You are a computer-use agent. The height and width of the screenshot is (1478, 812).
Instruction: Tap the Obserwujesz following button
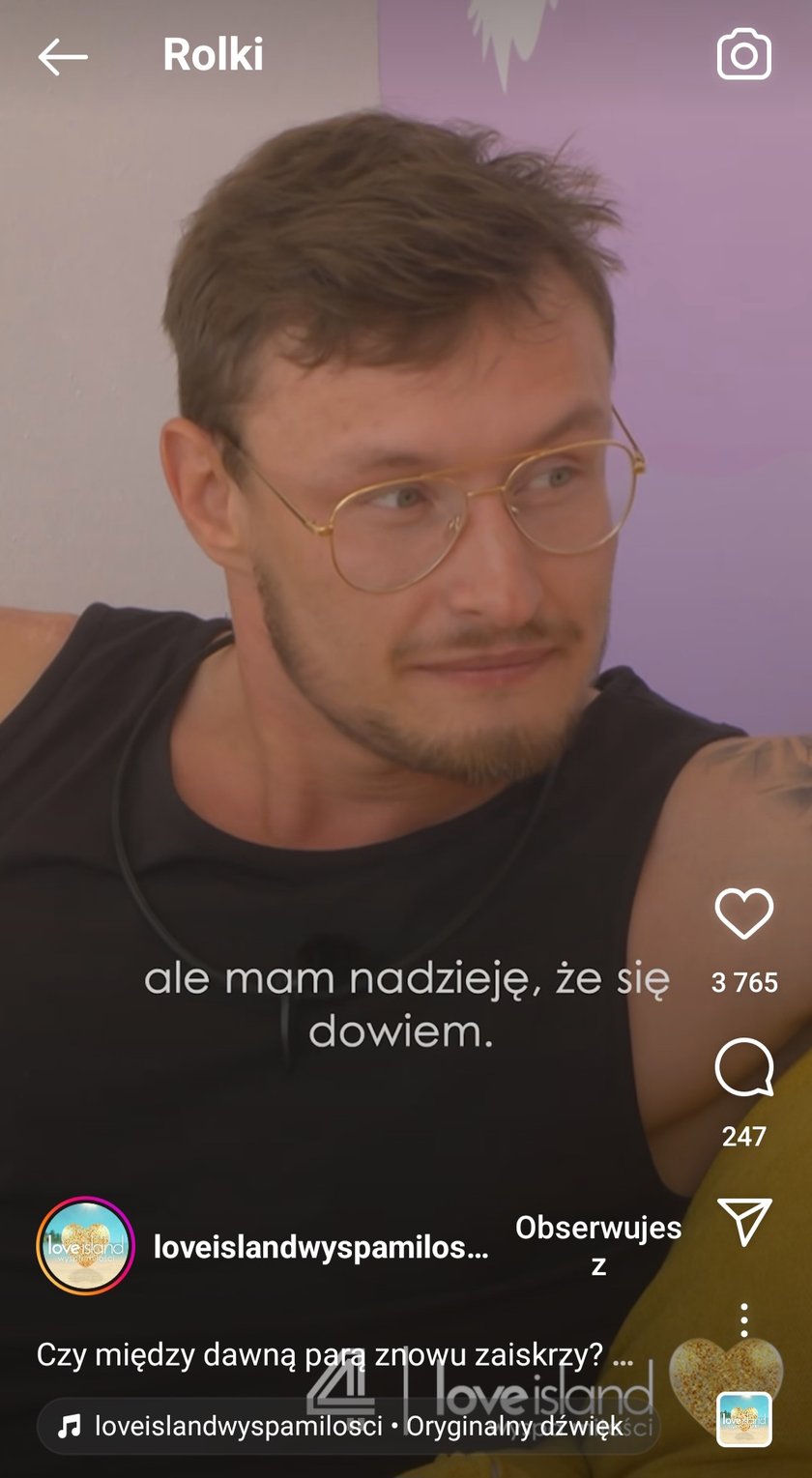[597, 1245]
